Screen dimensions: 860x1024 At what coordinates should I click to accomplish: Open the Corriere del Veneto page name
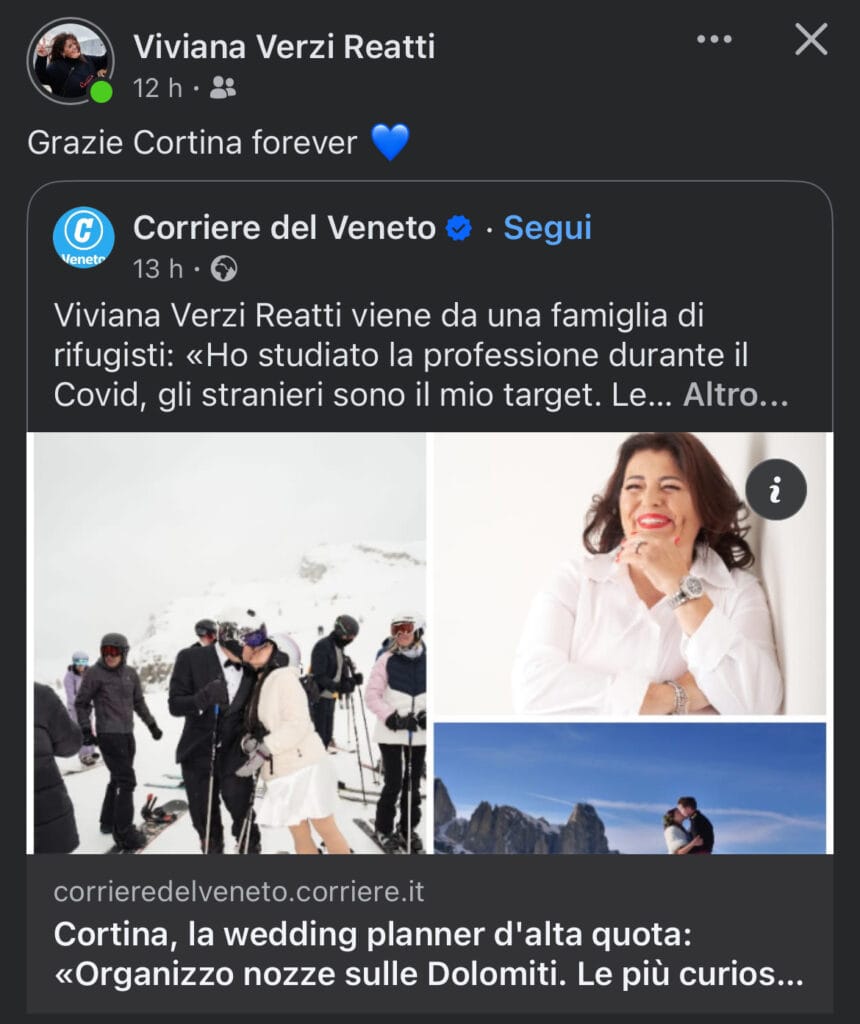284,228
